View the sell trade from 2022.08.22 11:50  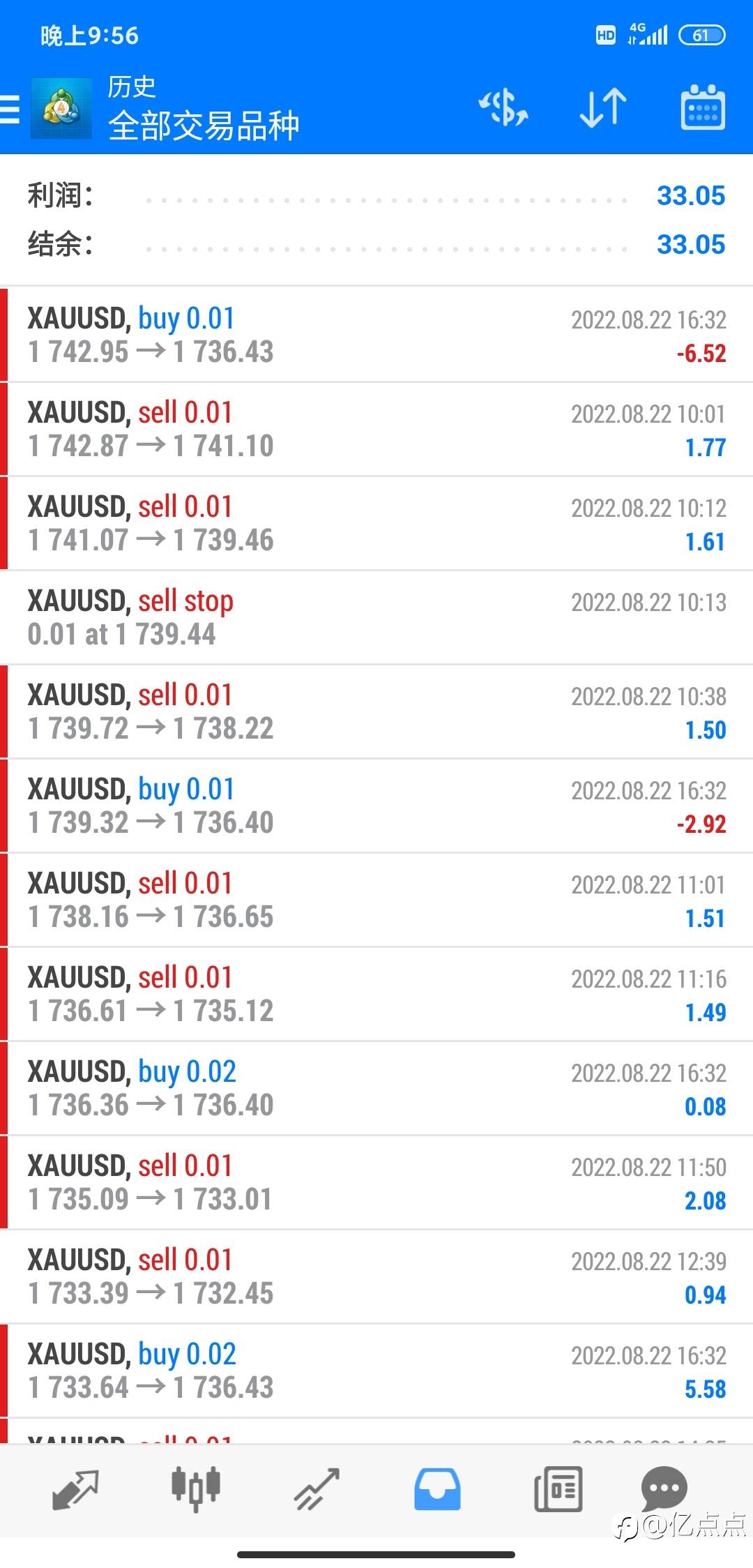[376, 1182]
